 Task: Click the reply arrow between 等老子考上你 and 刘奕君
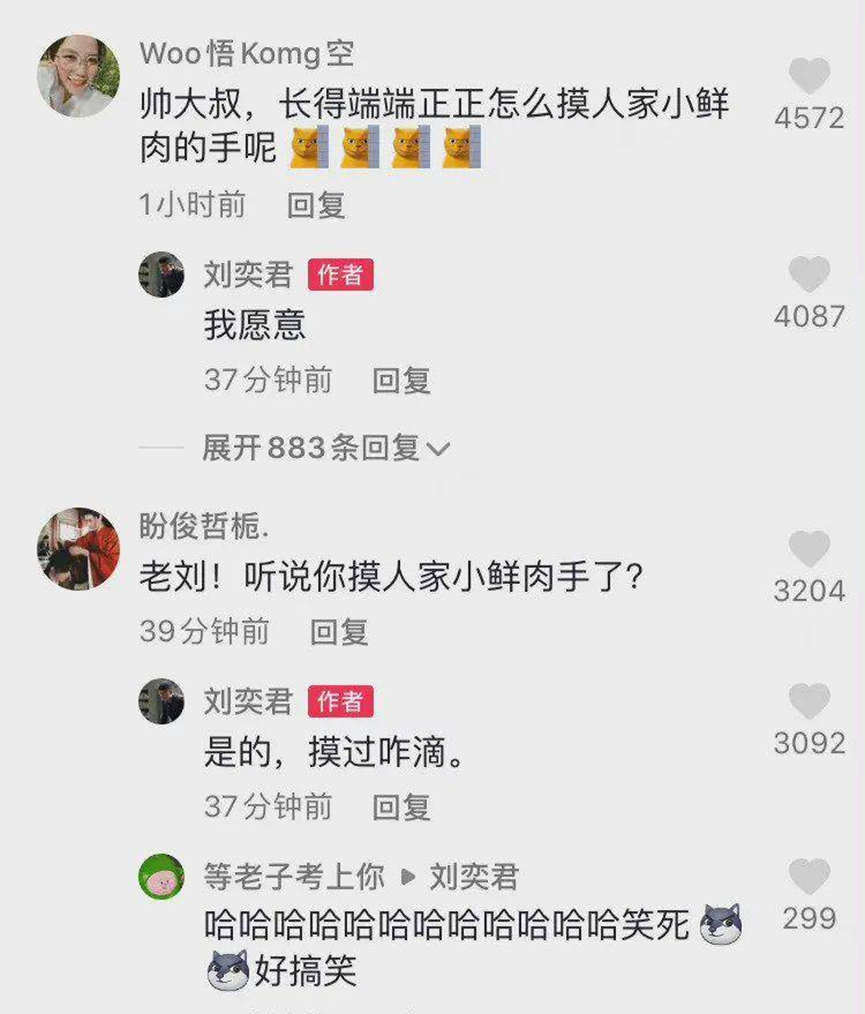[408, 872]
